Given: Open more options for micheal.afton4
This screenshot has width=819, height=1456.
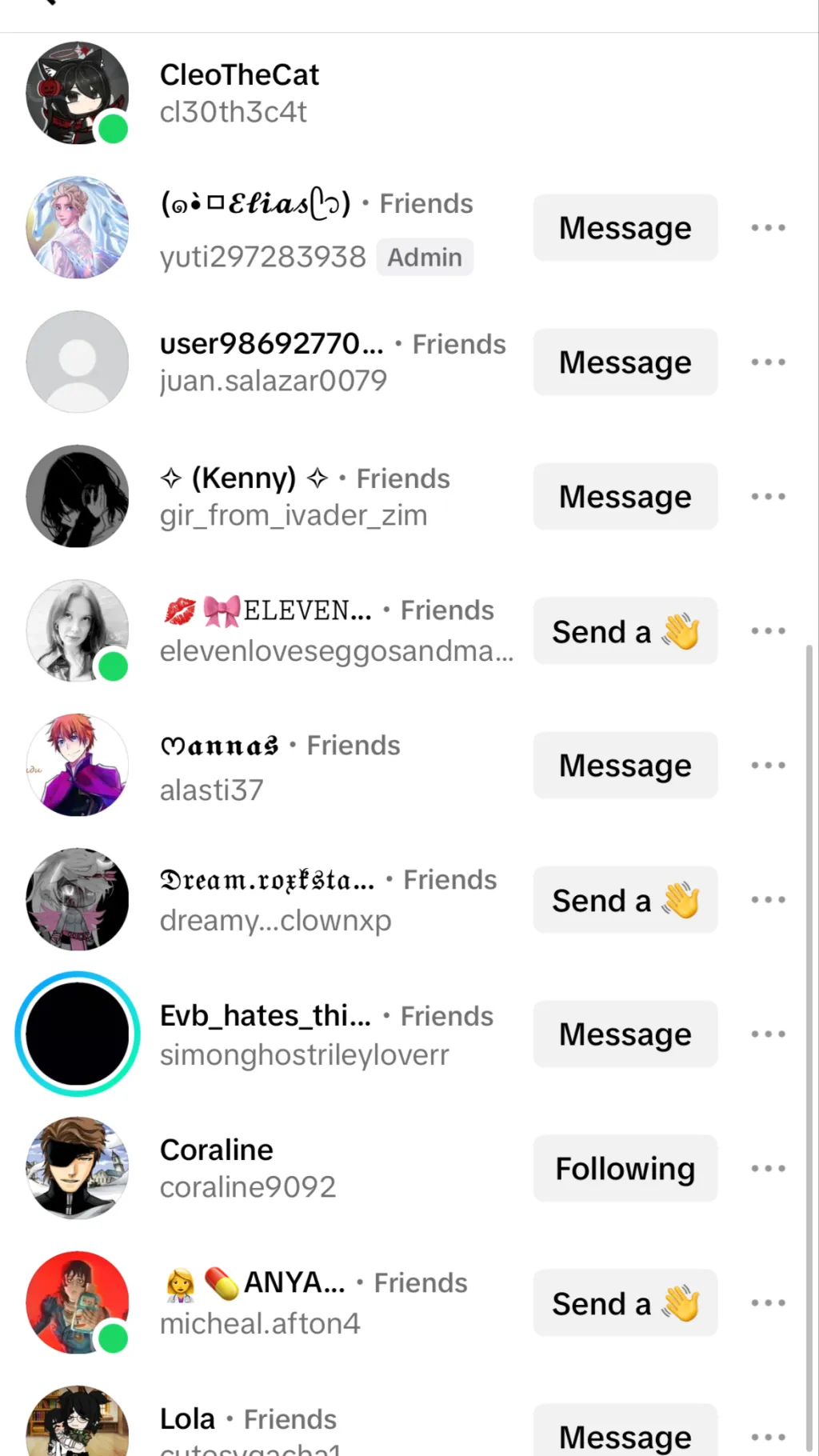Looking at the screenshot, I should [768, 1303].
